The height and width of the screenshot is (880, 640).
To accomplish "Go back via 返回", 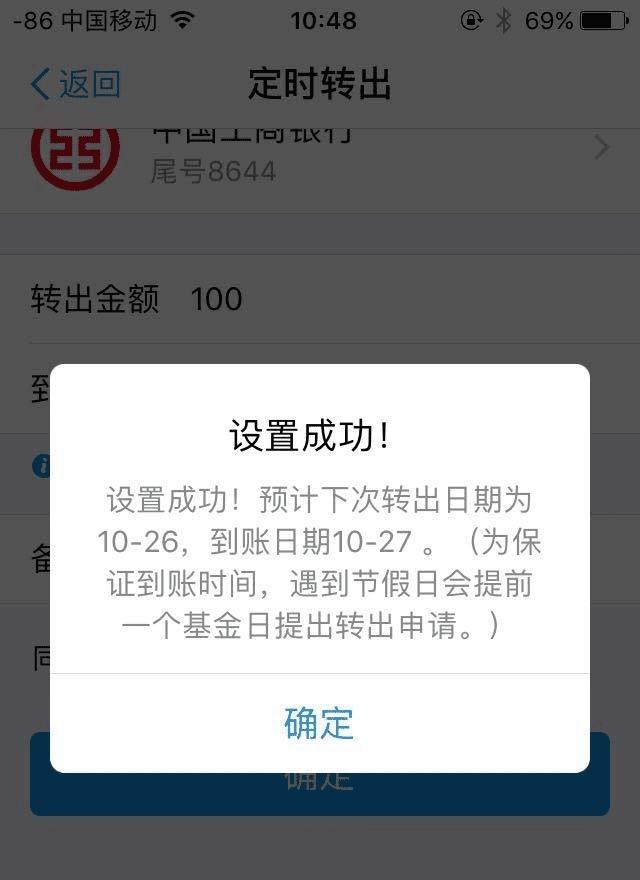I will click(76, 84).
